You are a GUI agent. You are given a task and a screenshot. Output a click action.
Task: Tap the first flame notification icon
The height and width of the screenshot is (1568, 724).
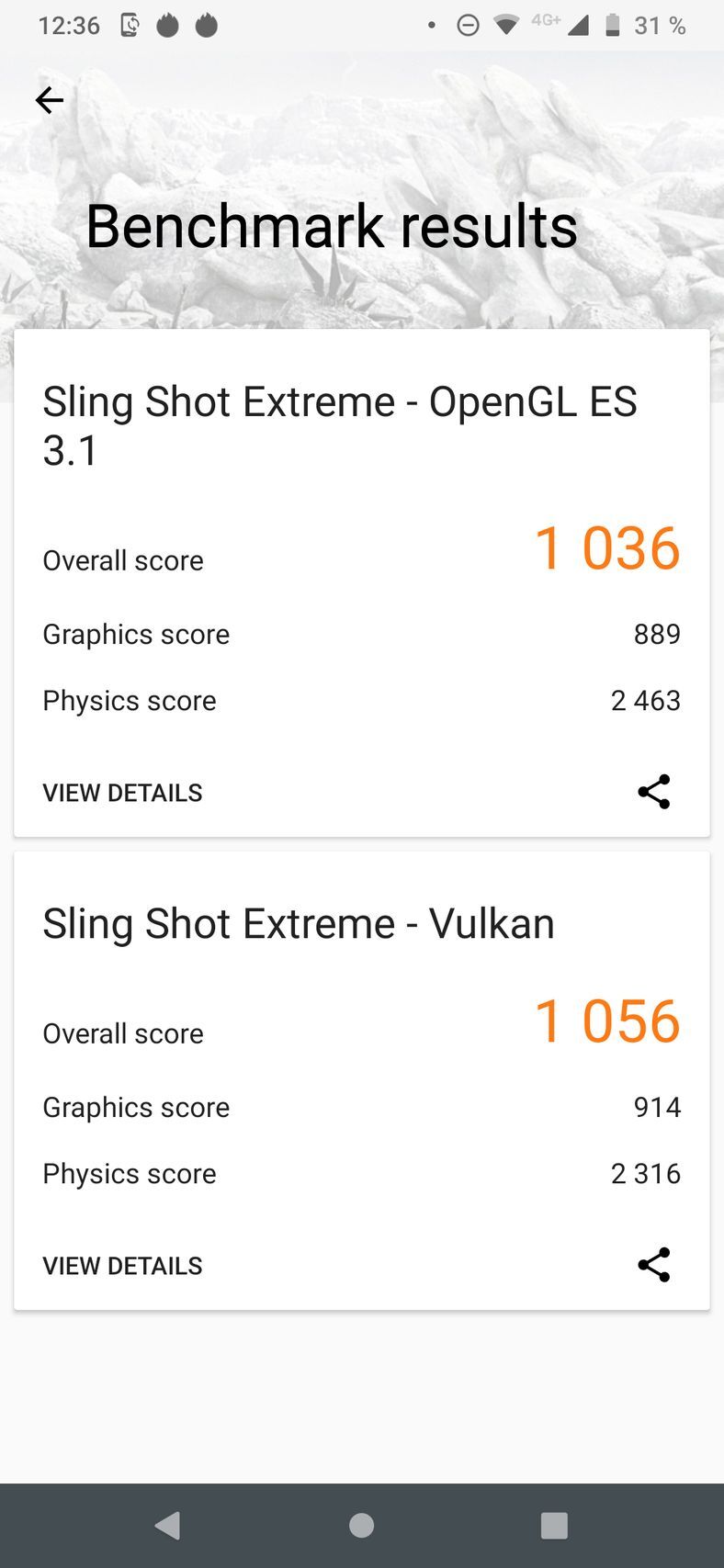point(167,25)
